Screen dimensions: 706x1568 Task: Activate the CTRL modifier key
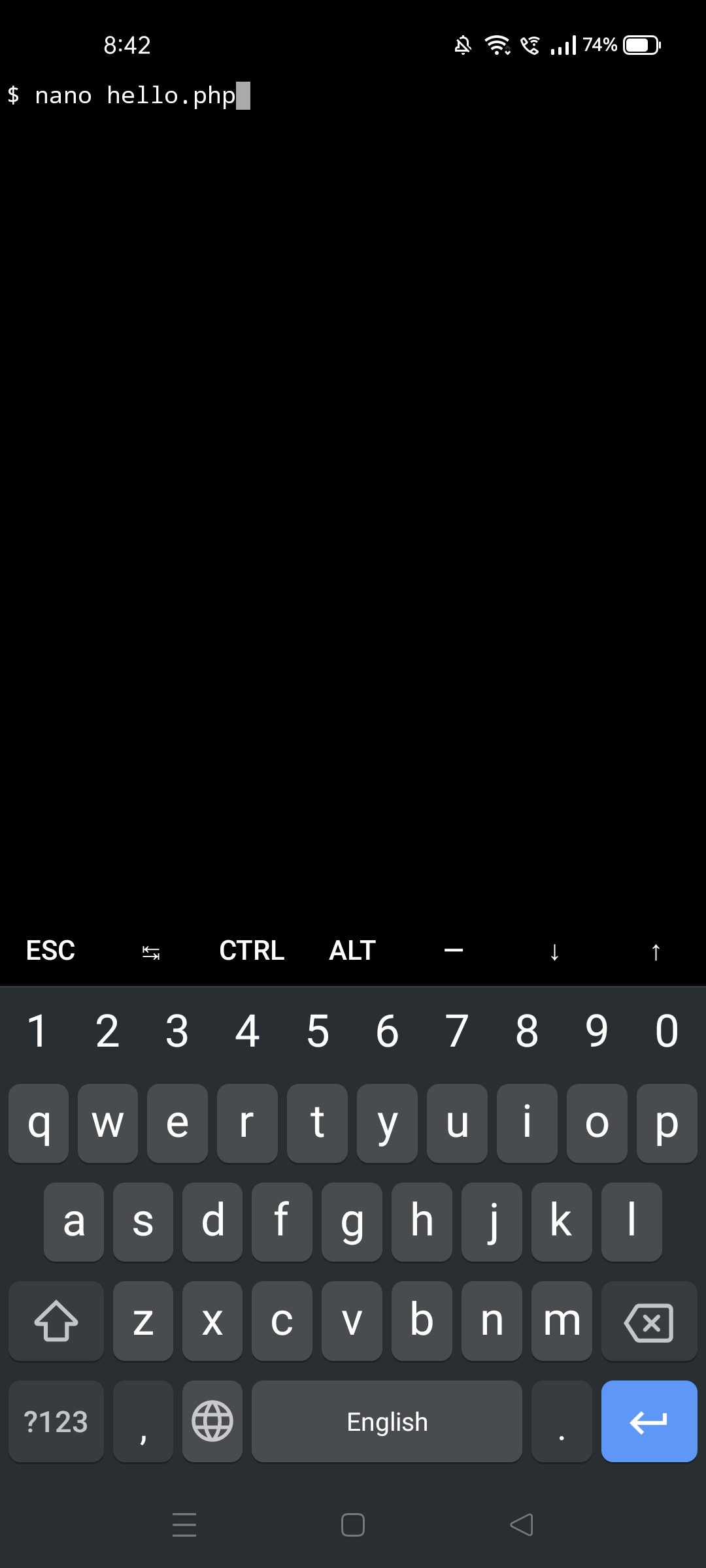pos(252,951)
